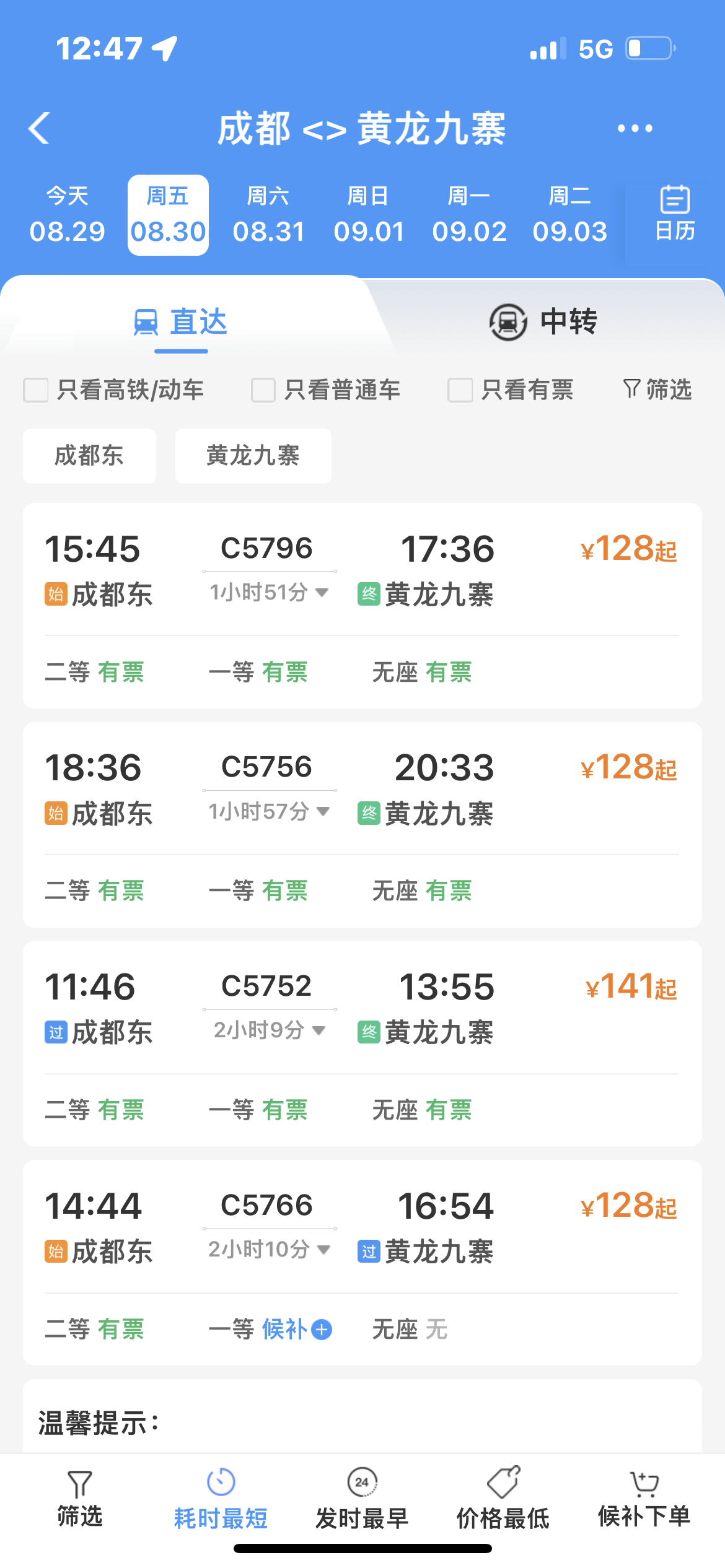Tap the 成都东 station filter chip
Image resolution: width=725 pixels, height=1568 pixels.
point(89,455)
